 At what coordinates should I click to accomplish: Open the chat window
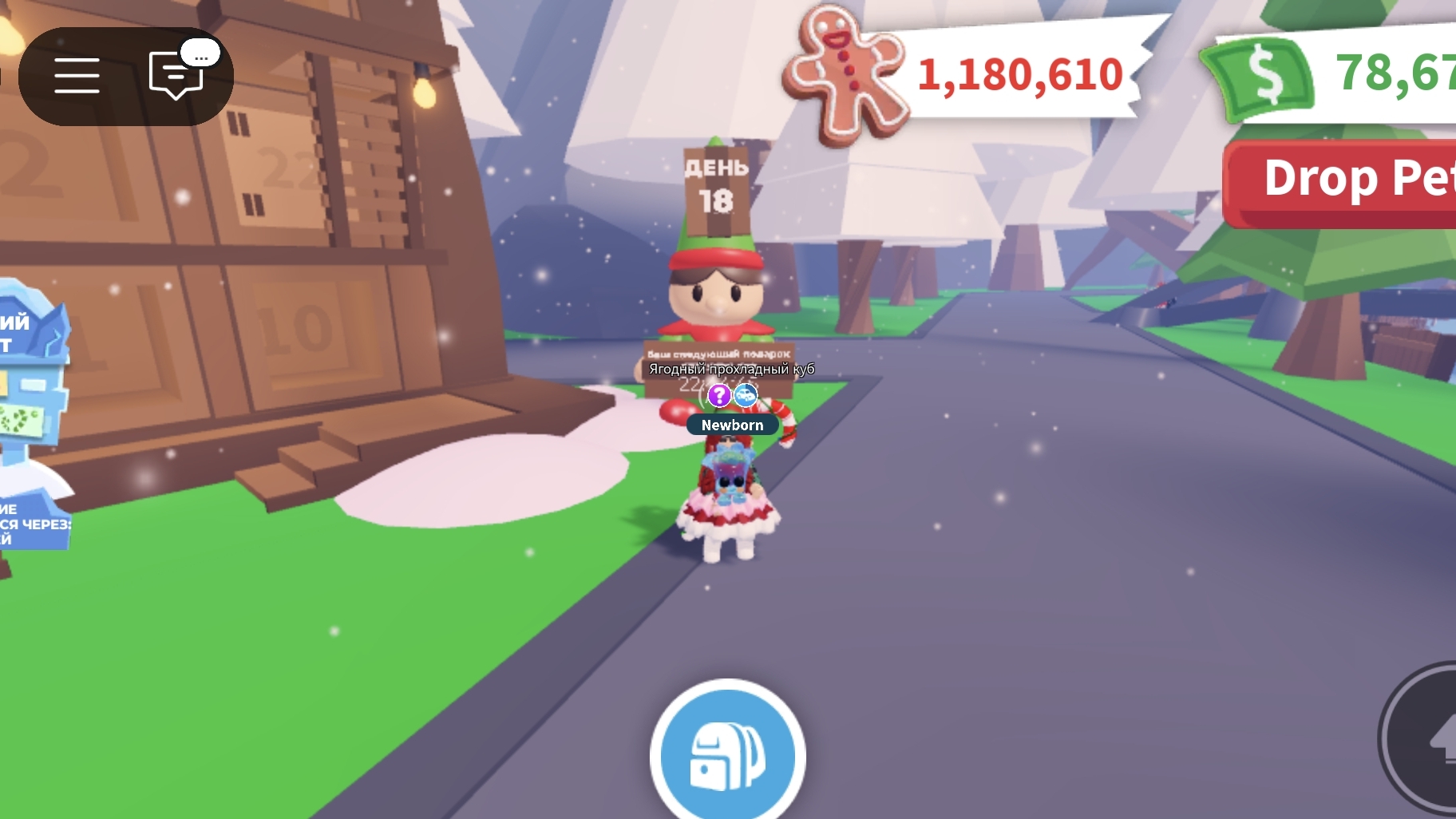tap(176, 76)
